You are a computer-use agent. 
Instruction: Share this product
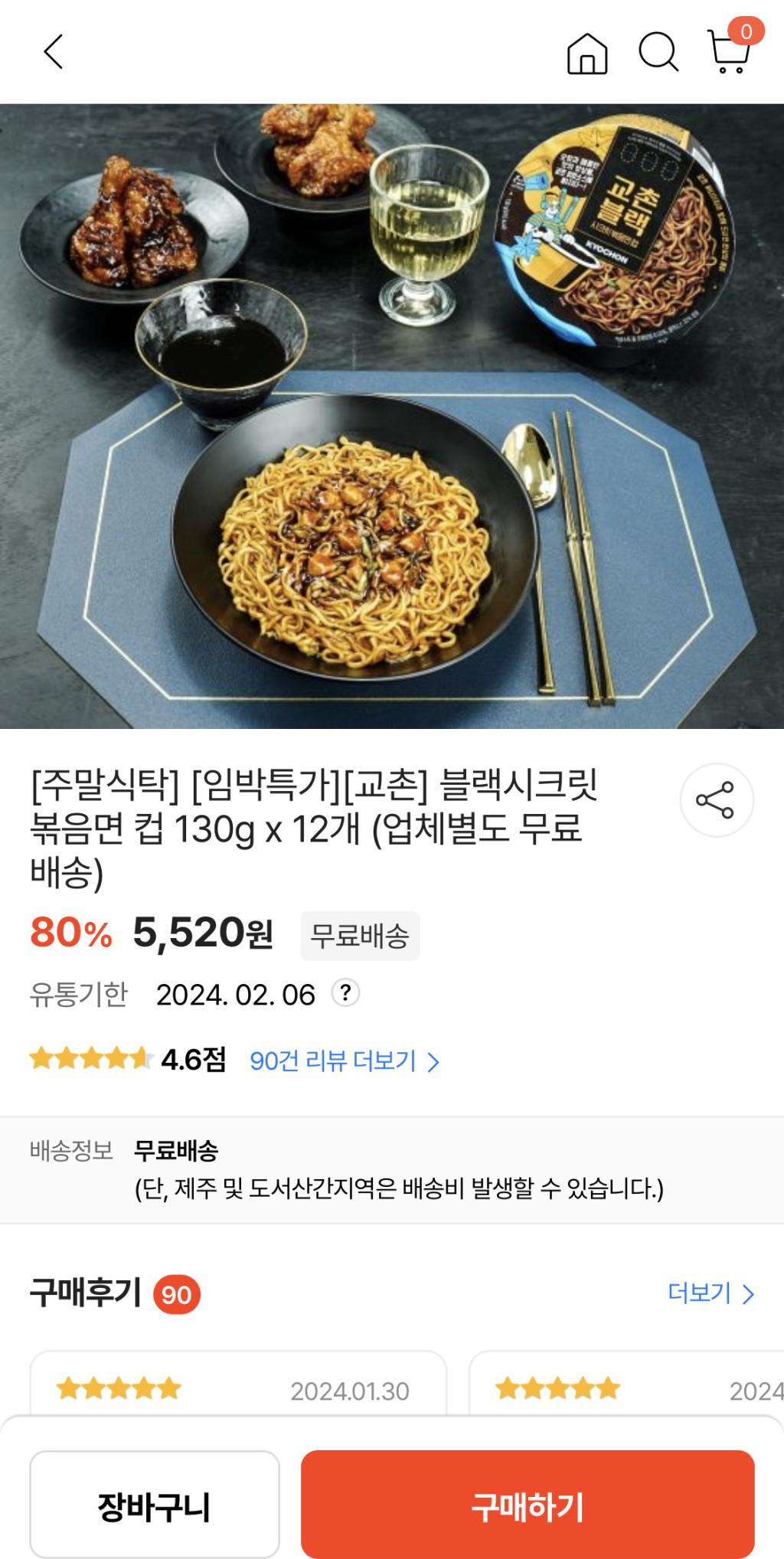(x=717, y=800)
